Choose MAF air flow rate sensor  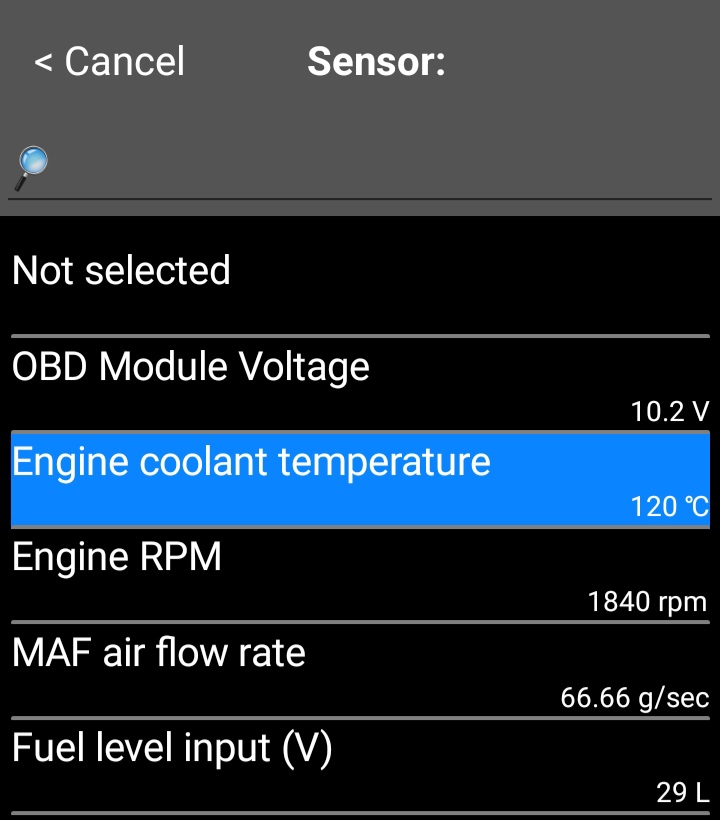point(360,670)
